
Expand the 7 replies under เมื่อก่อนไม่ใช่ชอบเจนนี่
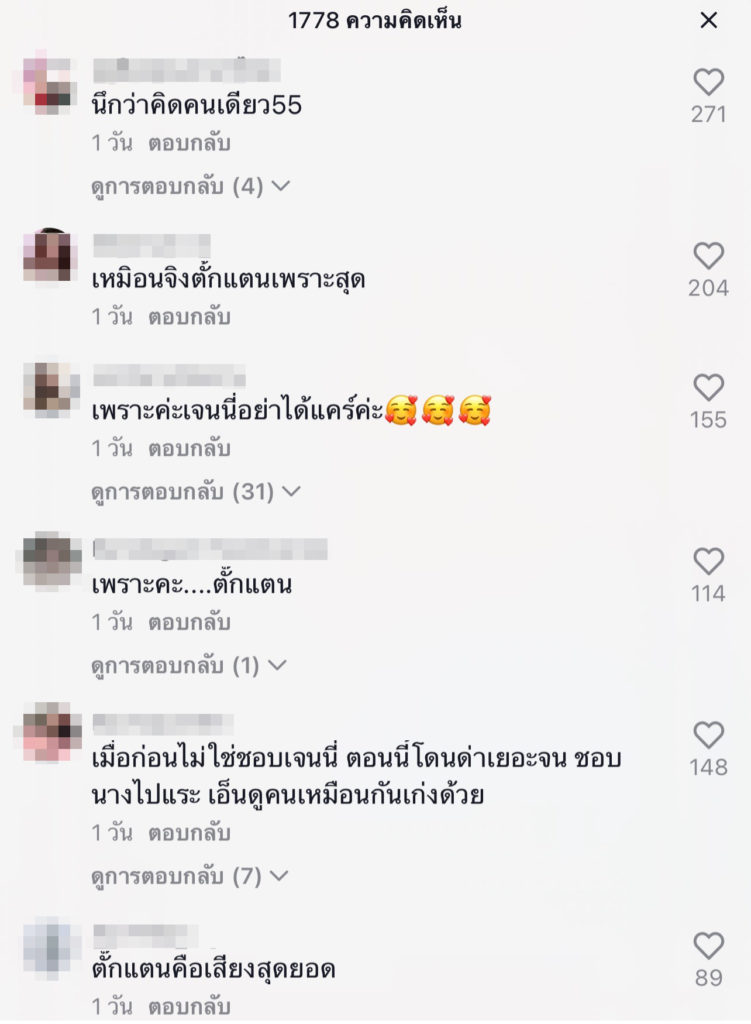coord(190,877)
